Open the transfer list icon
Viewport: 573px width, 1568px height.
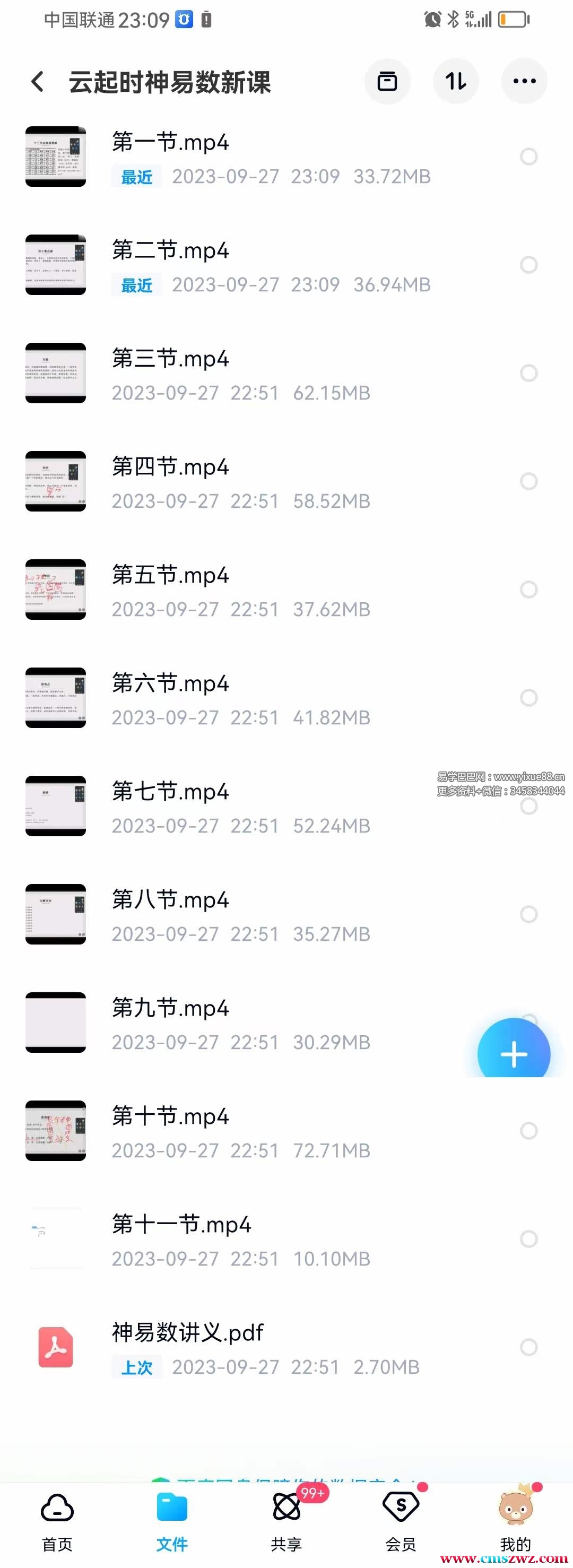[x=387, y=81]
